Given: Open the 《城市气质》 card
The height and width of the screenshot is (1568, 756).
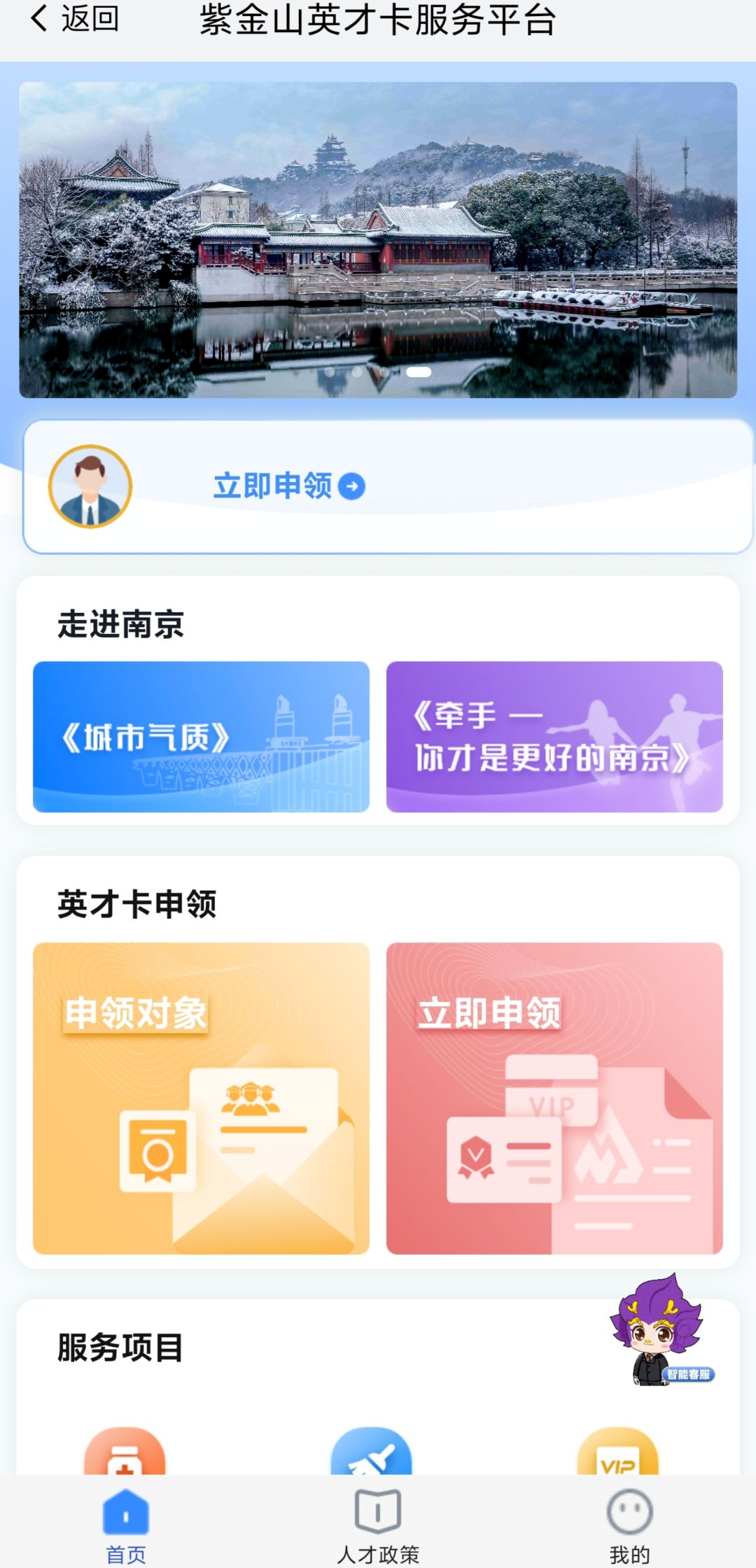Looking at the screenshot, I should 201,736.
